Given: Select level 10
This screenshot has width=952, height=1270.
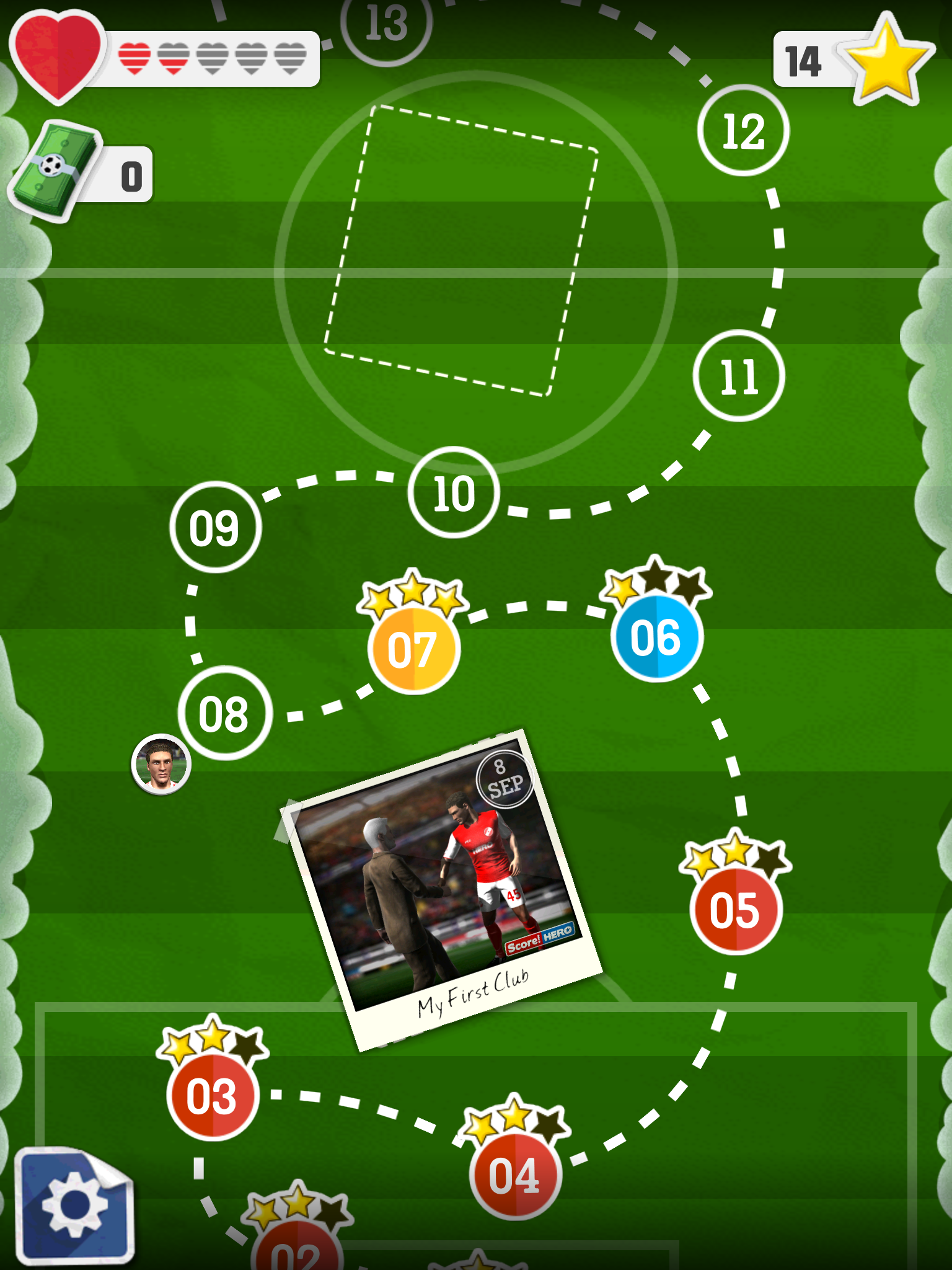Looking at the screenshot, I should (x=454, y=493).
